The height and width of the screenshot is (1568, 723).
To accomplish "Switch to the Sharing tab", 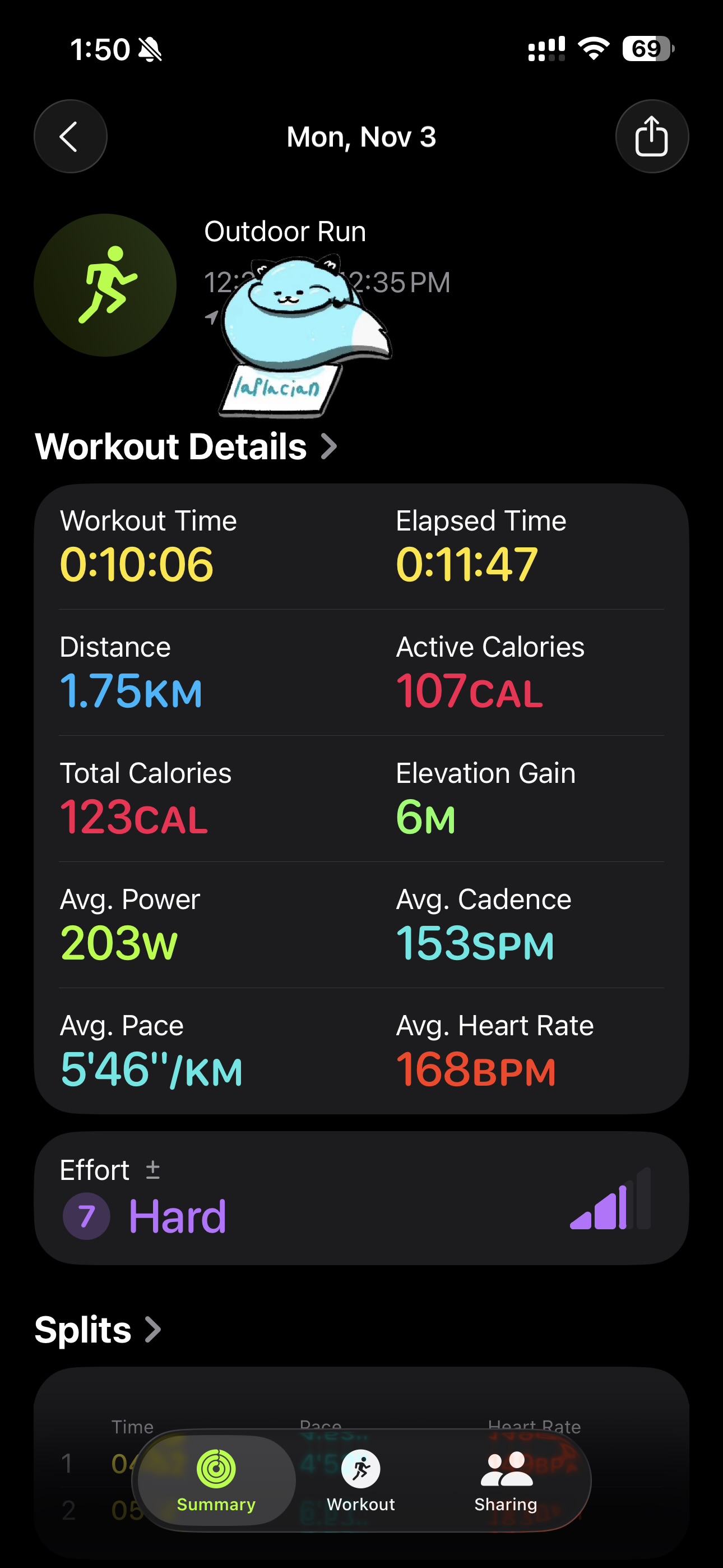I will 506,1481.
